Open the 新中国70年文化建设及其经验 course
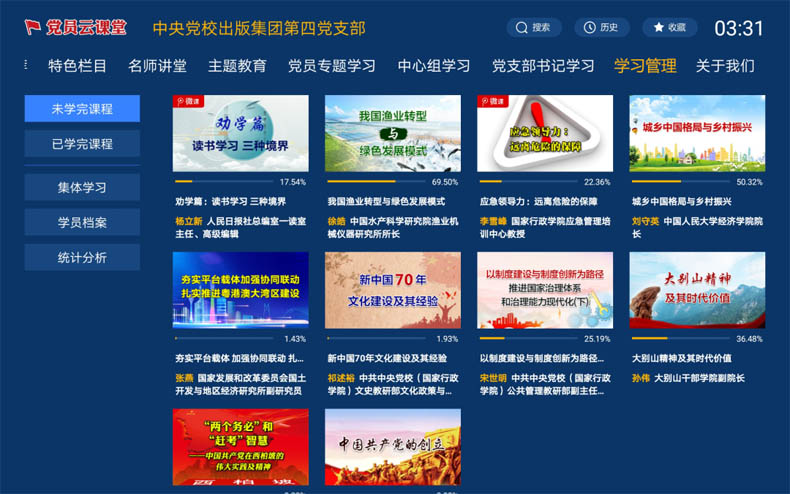 [392, 290]
